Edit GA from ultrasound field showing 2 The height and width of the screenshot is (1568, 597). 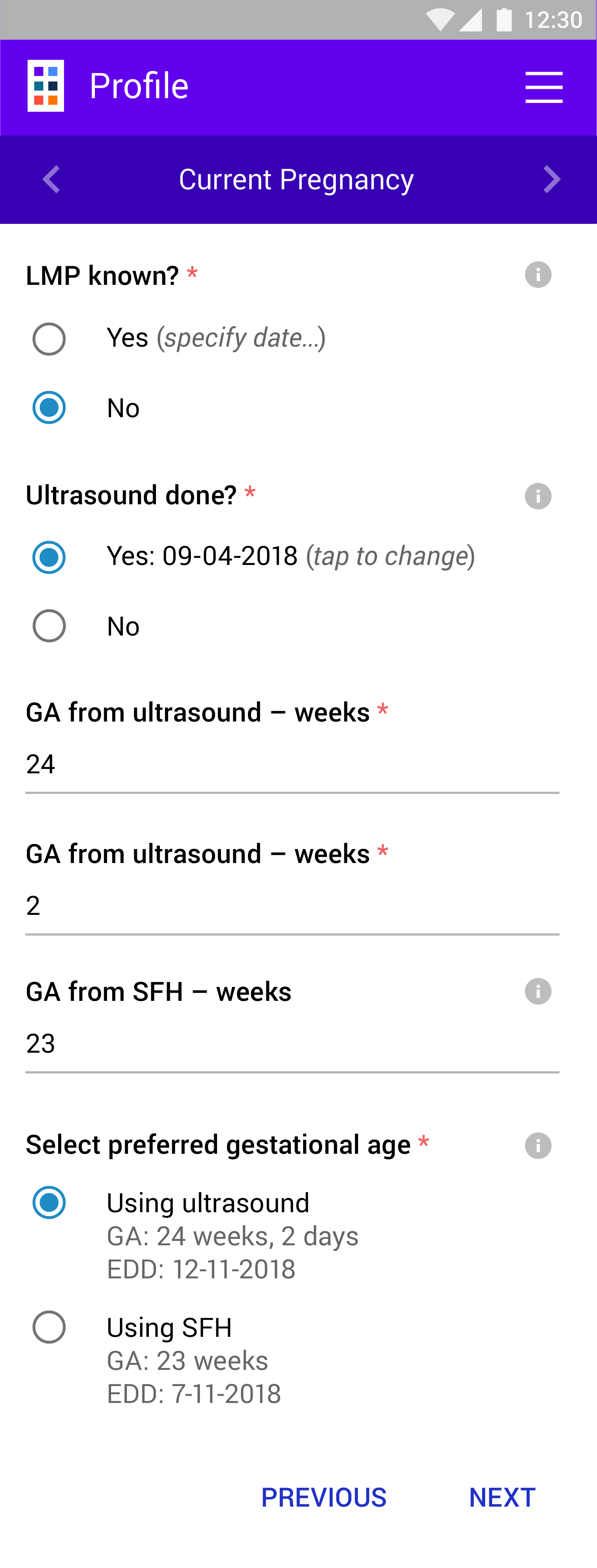click(292, 906)
